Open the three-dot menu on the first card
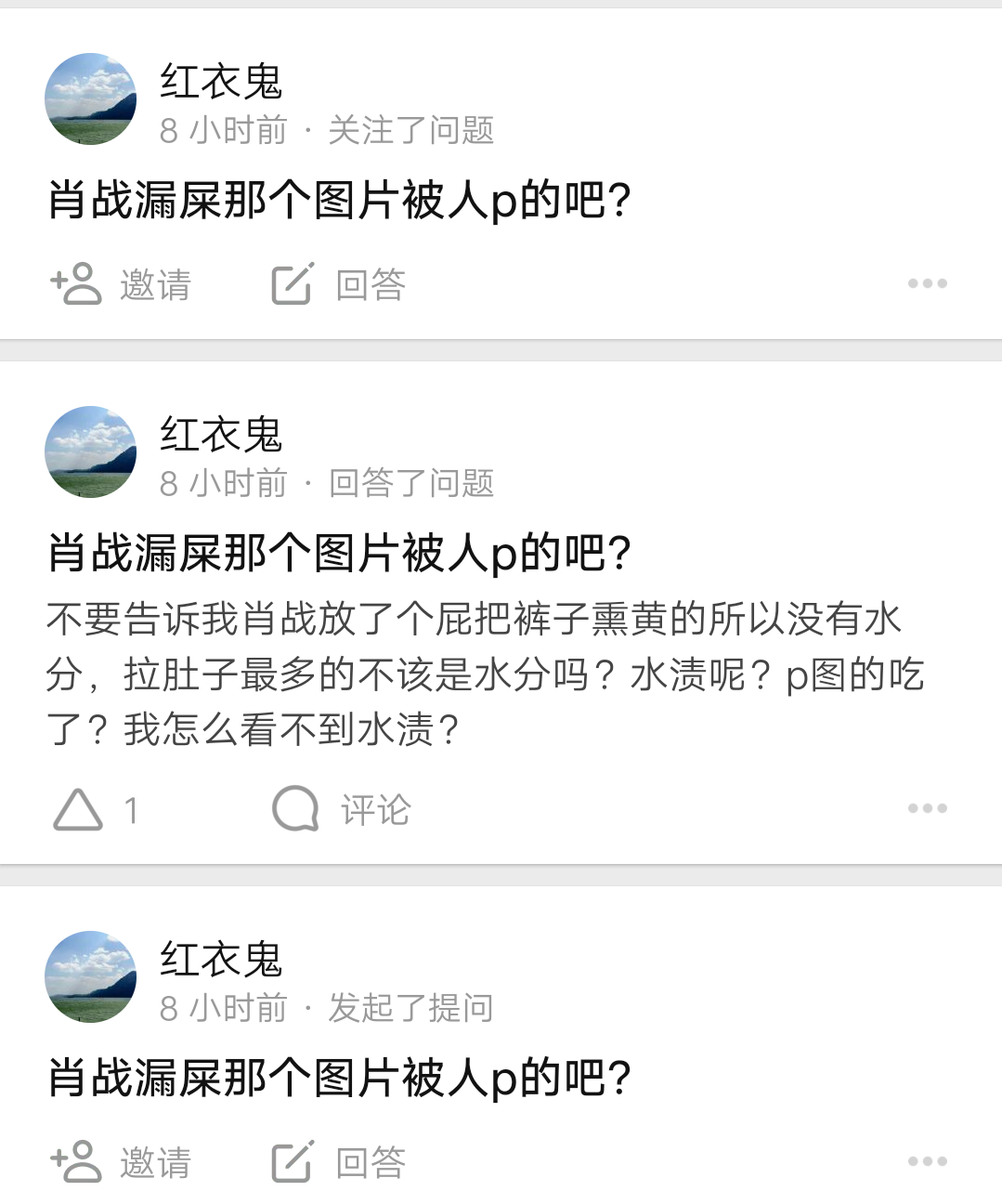The image size is (1002, 1204). (x=929, y=281)
